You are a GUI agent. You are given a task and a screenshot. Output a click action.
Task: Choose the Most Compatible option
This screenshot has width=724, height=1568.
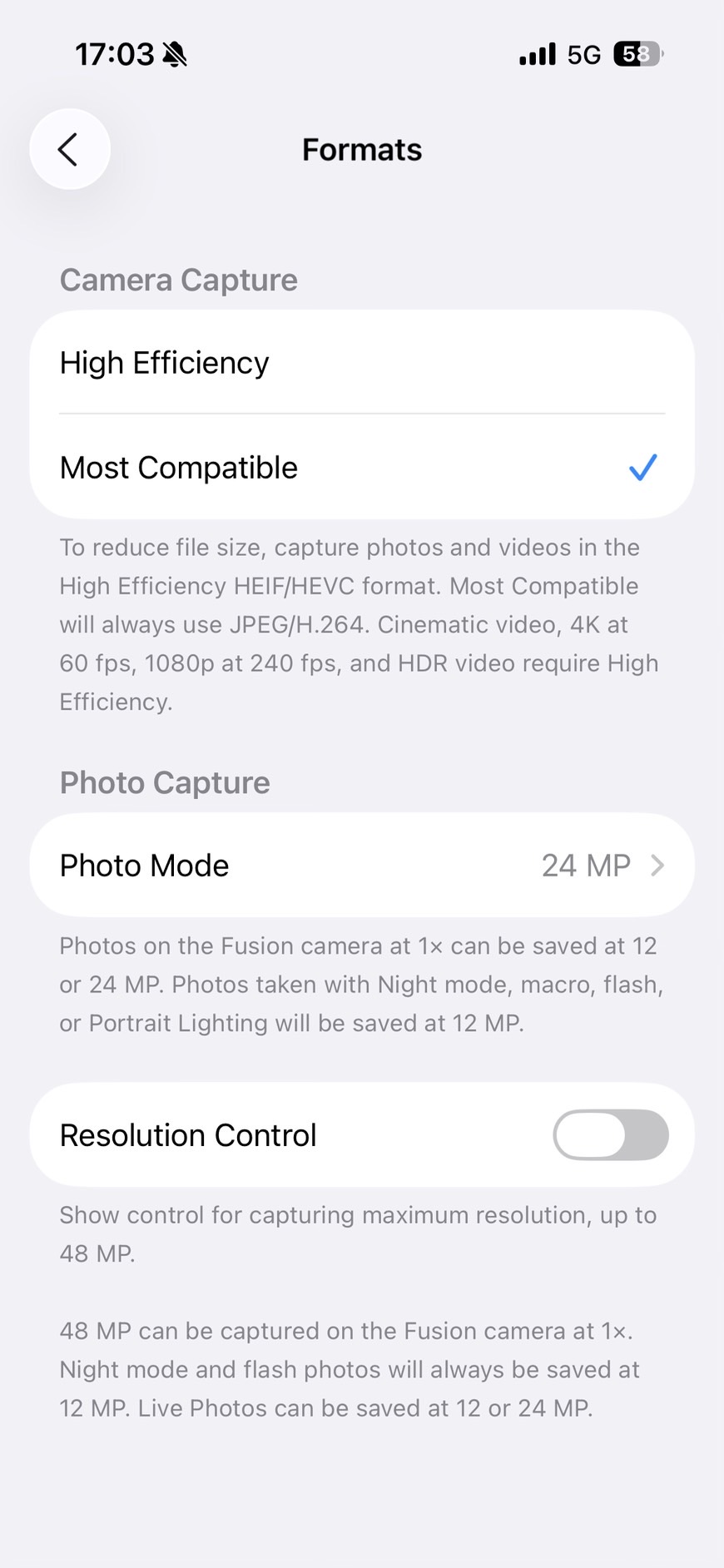click(x=361, y=468)
